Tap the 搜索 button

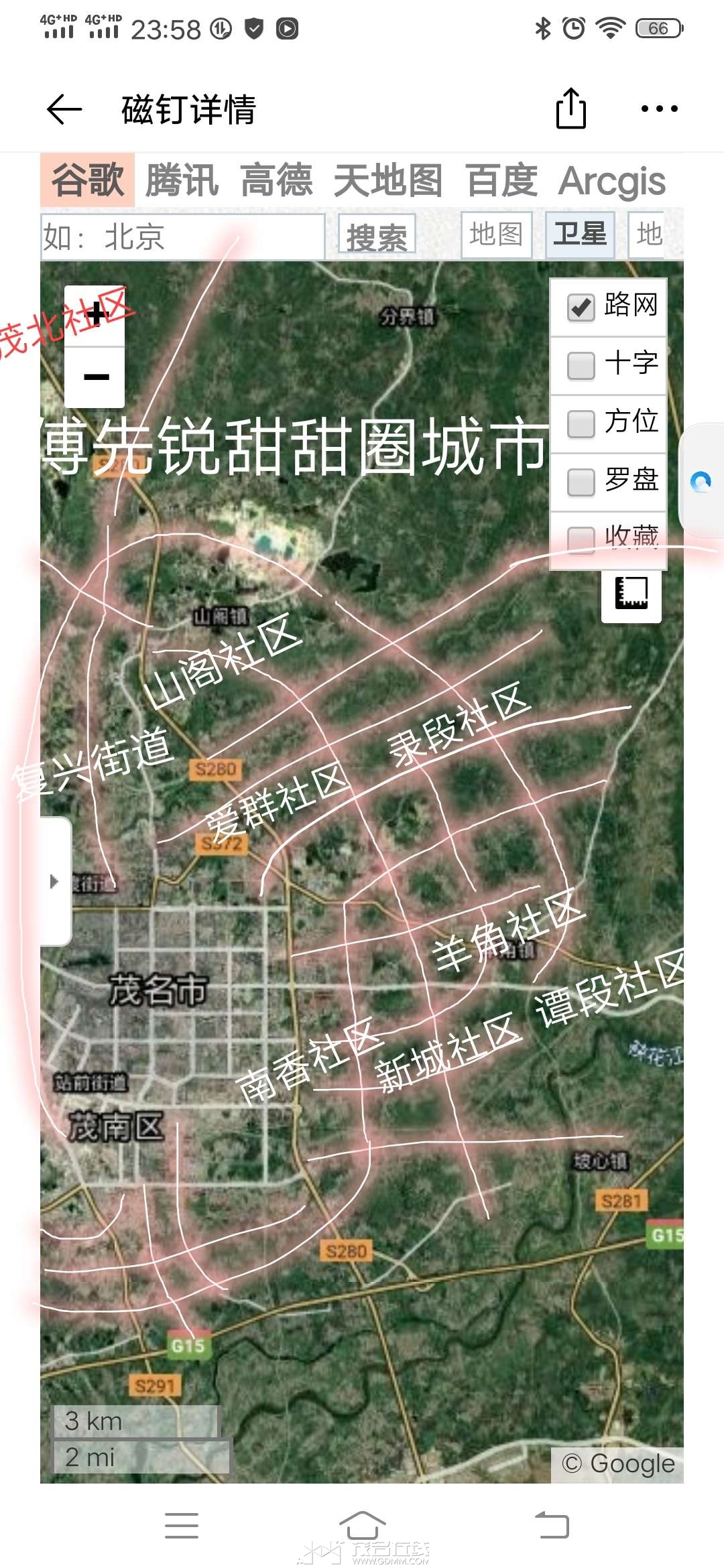coord(377,236)
